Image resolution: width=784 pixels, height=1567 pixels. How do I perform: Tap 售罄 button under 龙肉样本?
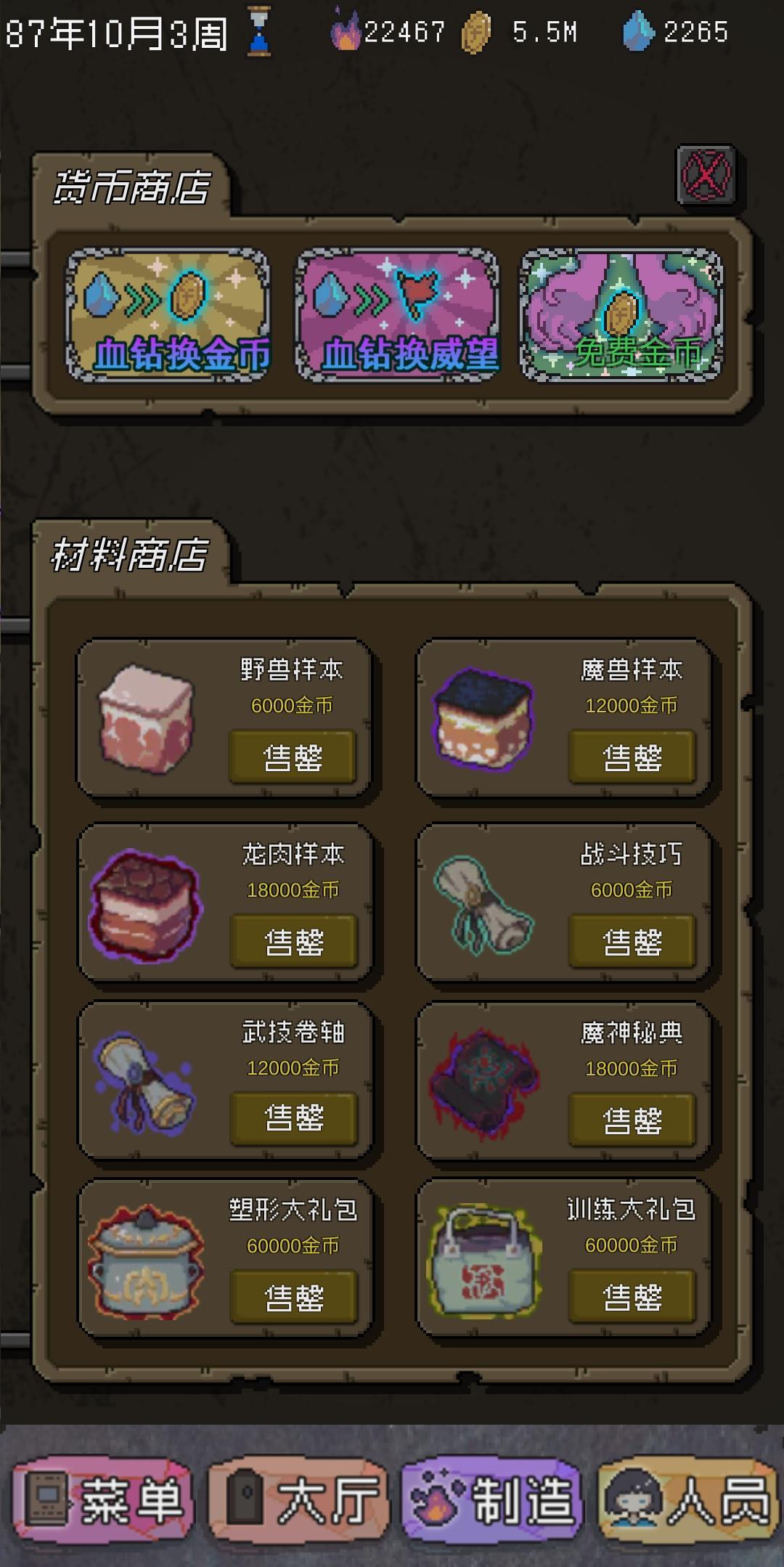click(x=293, y=942)
